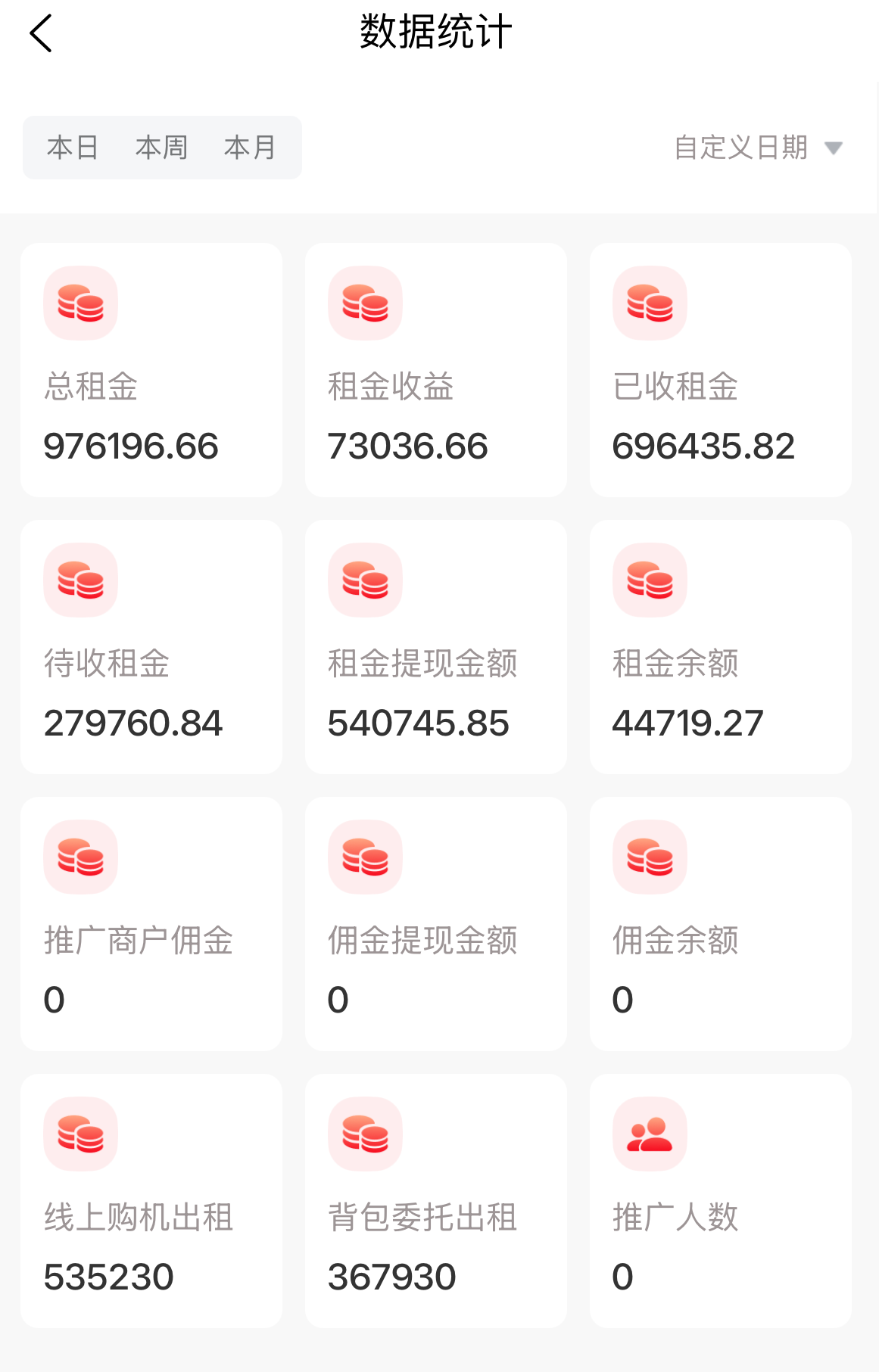Switch to the 本周 tab
The width and height of the screenshot is (879, 1372).
pos(161,148)
